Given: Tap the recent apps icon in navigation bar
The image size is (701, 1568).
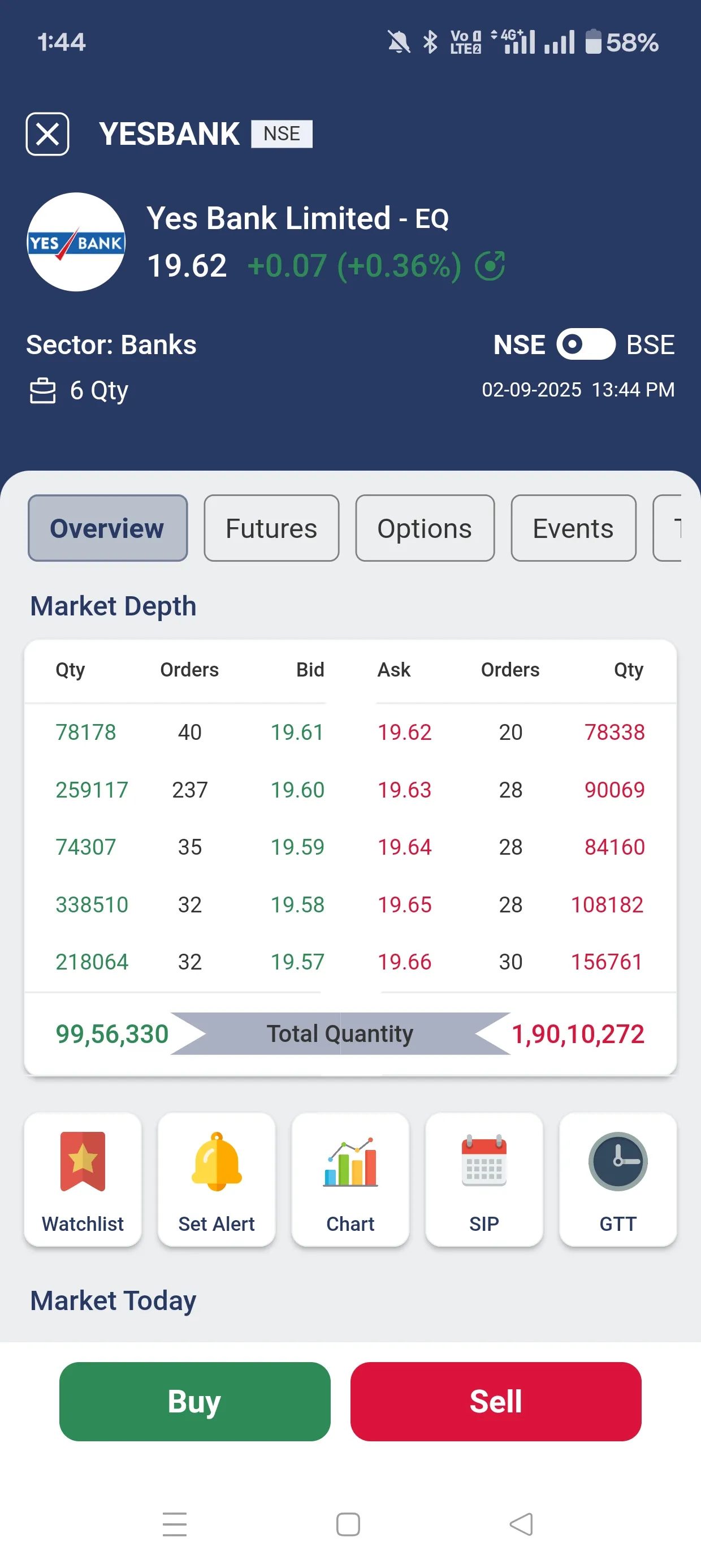Looking at the screenshot, I should tap(175, 1523).
